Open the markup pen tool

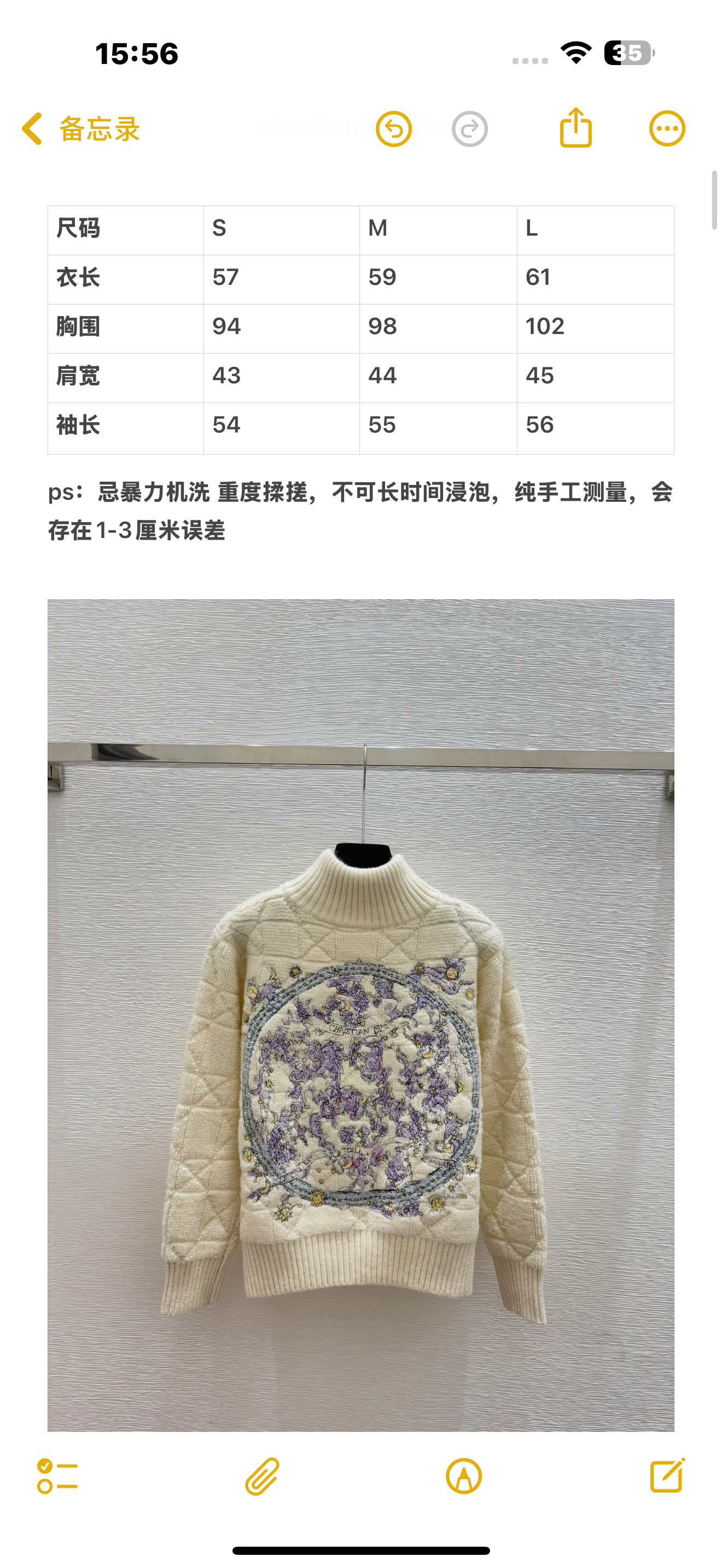(464, 1476)
